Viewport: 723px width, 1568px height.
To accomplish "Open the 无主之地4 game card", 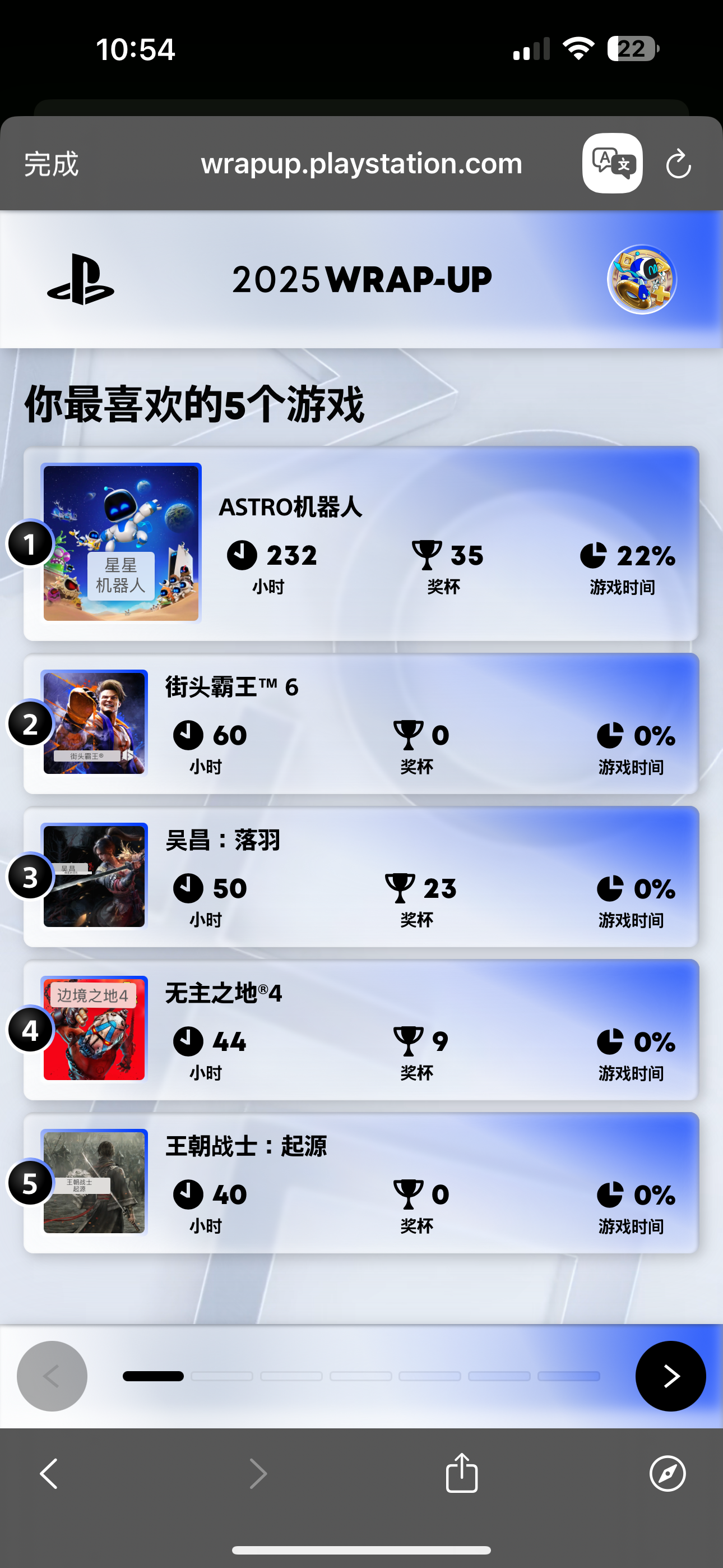I will click(361, 1029).
